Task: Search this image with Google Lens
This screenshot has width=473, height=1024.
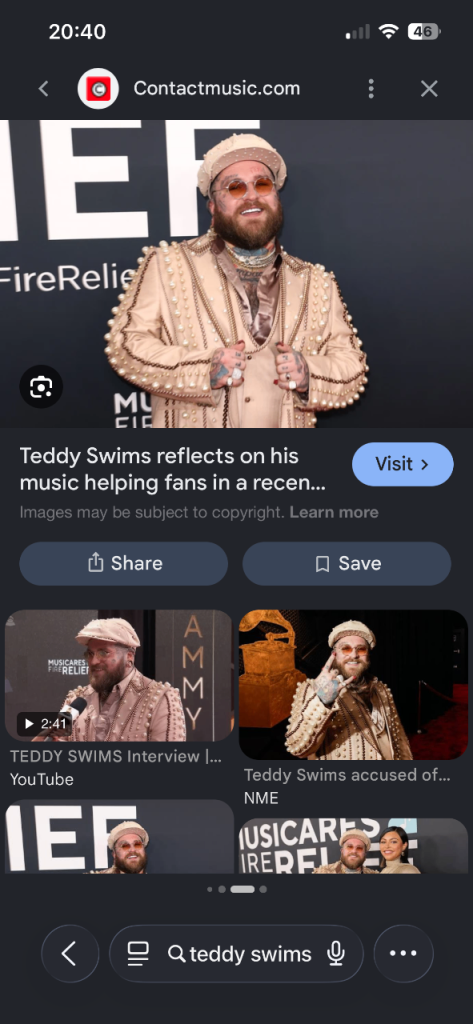Action: coord(41,387)
